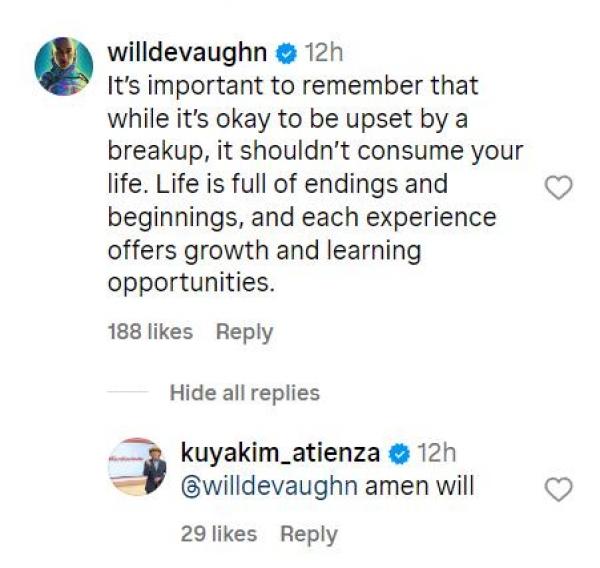
Task: Open kuyakim_atienza's profile picture
Action: [x=136, y=465]
